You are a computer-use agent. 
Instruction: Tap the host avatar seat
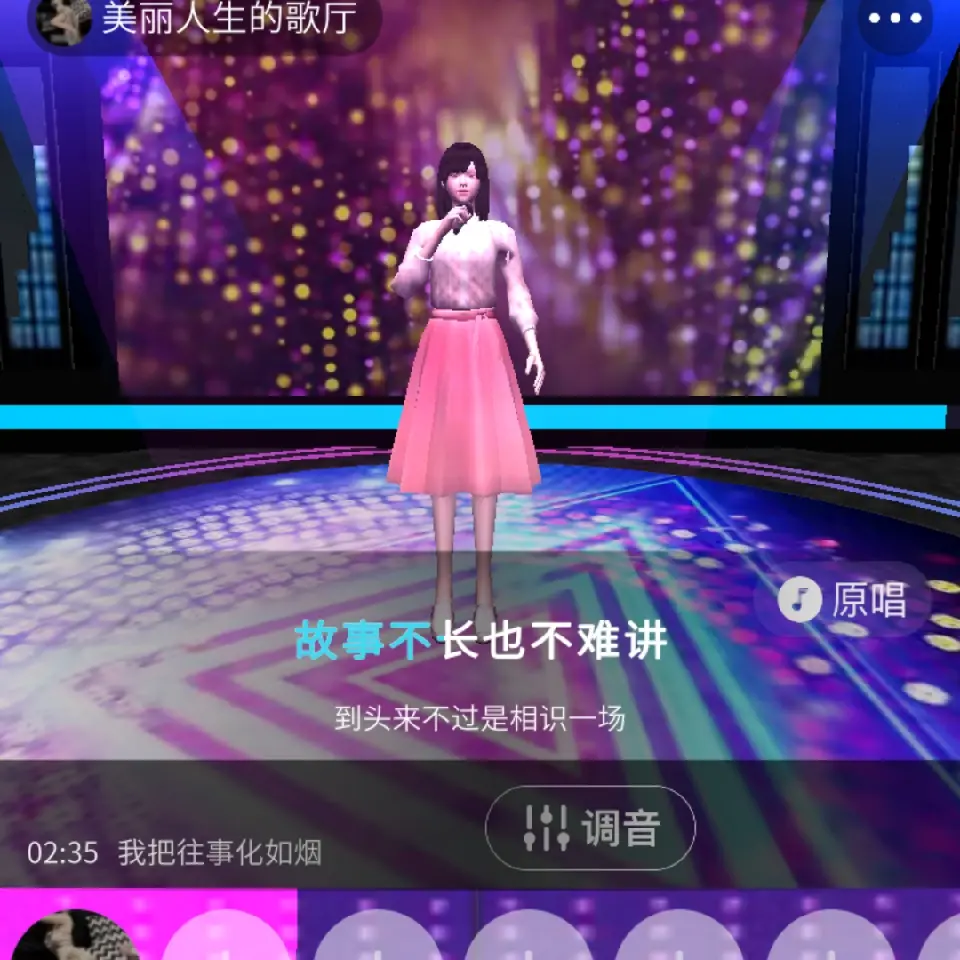pyautogui.click(x=75, y=936)
